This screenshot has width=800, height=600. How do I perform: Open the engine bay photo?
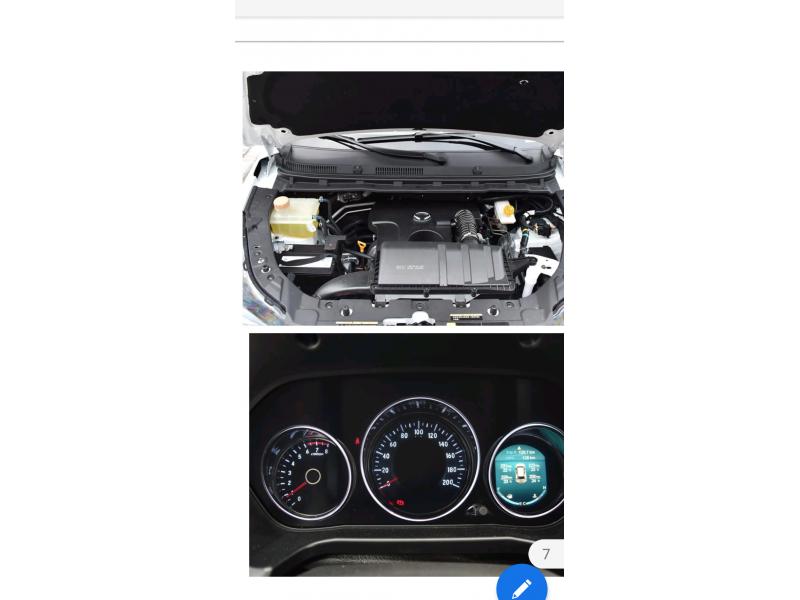[x=403, y=198]
